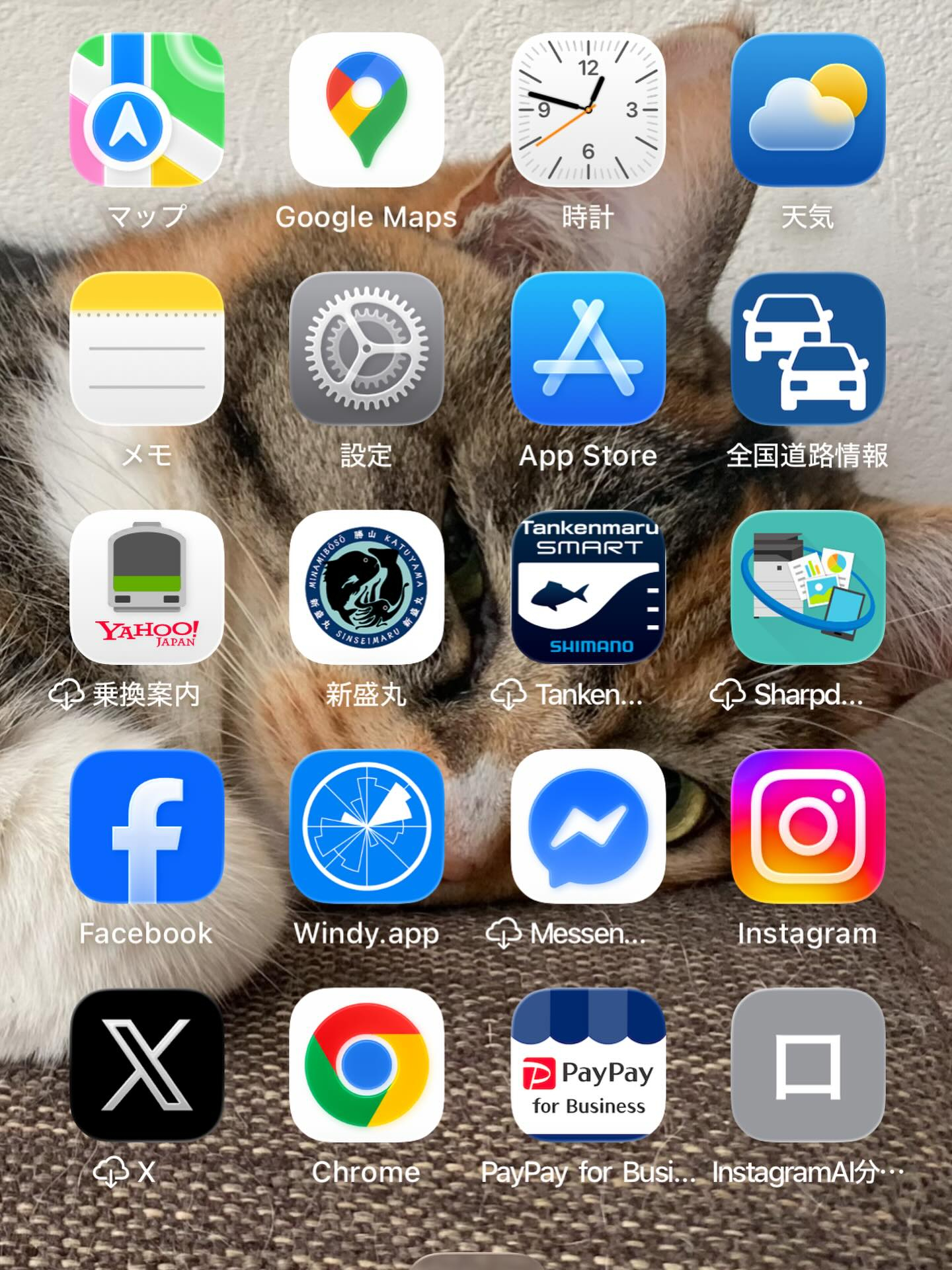Viewport: 952px width, 1270px height.
Task: Open the 全国道路情報 road info app
Action: click(807, 349)
